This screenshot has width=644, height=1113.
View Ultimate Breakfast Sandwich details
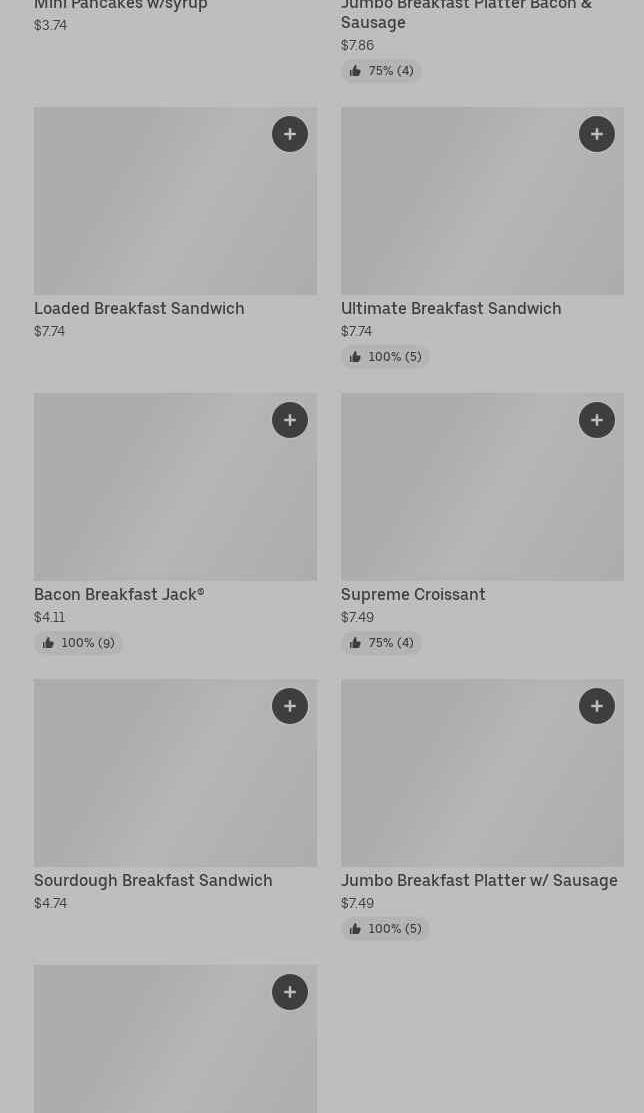(x=482, y=237)
